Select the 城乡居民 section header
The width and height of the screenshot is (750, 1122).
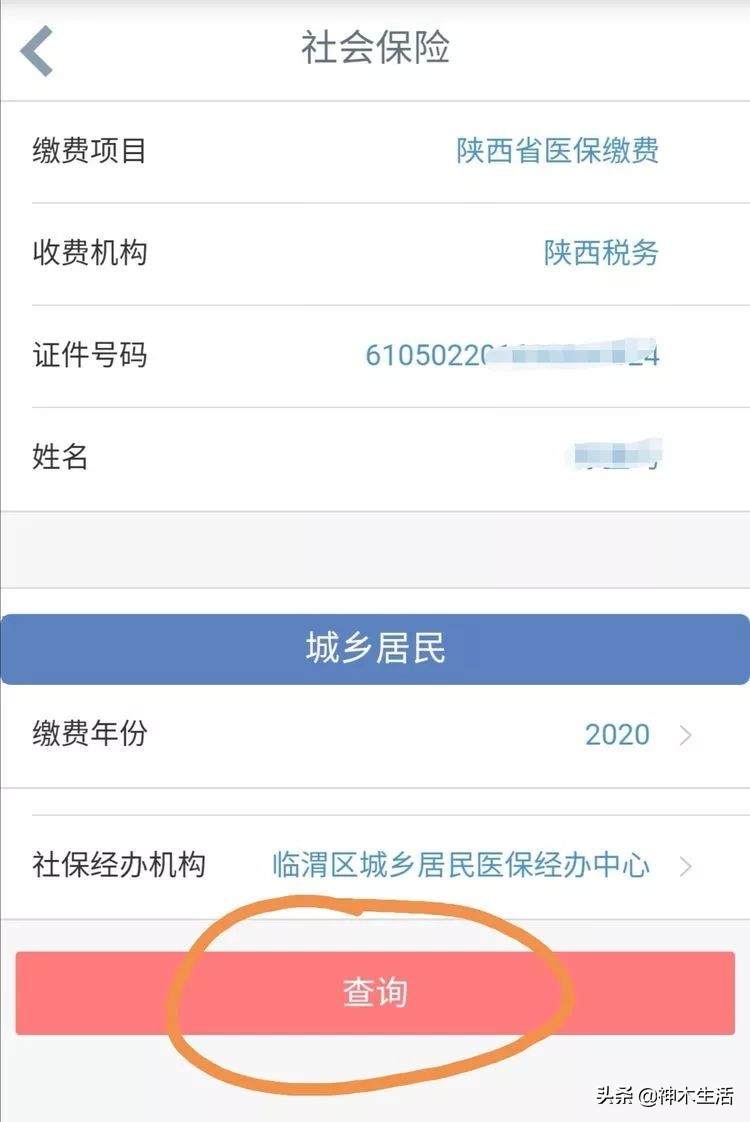pos(375,648)
